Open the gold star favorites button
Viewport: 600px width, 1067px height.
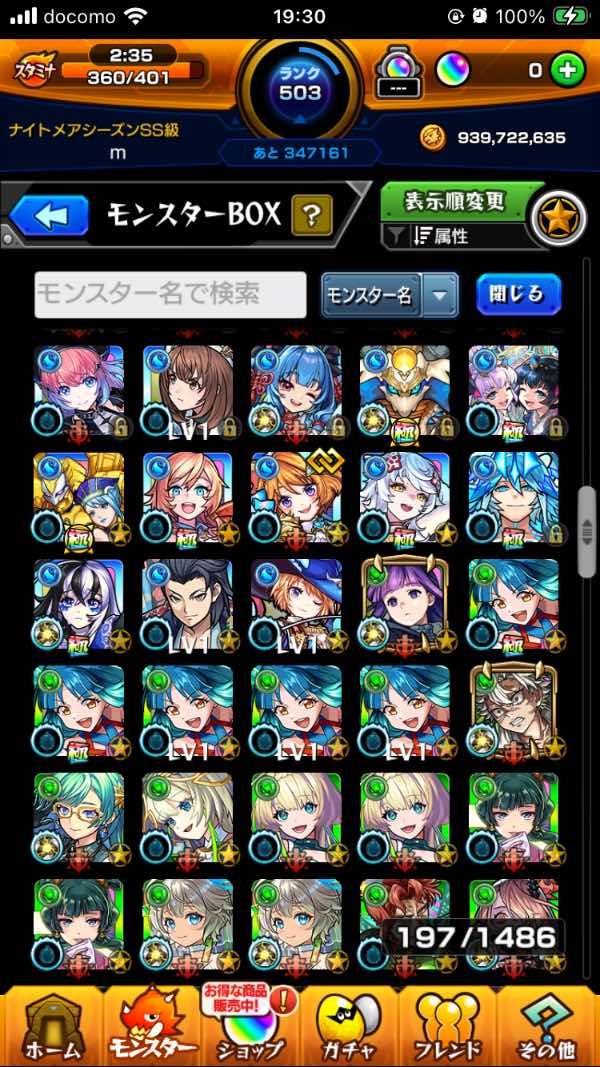pyautogui.click(x=558, y=218)
